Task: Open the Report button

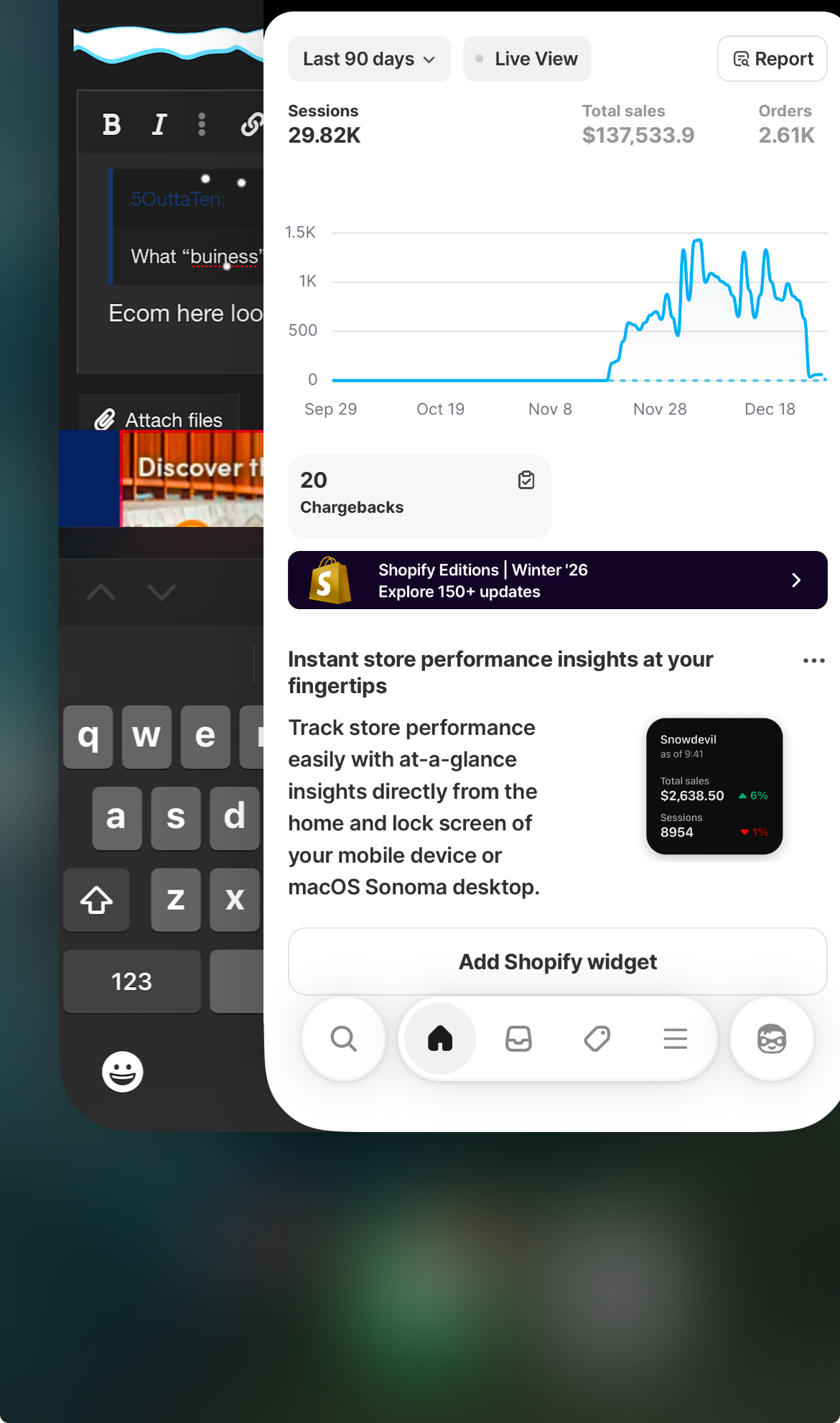Action: coord(772,59)
